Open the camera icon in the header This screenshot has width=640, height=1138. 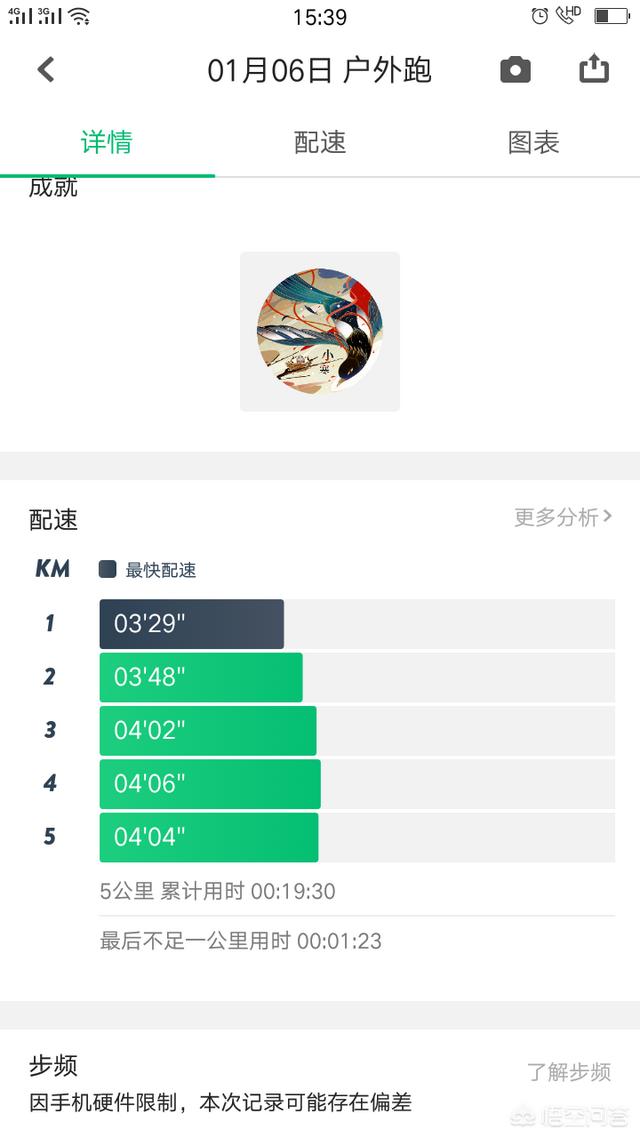point(515,69)
